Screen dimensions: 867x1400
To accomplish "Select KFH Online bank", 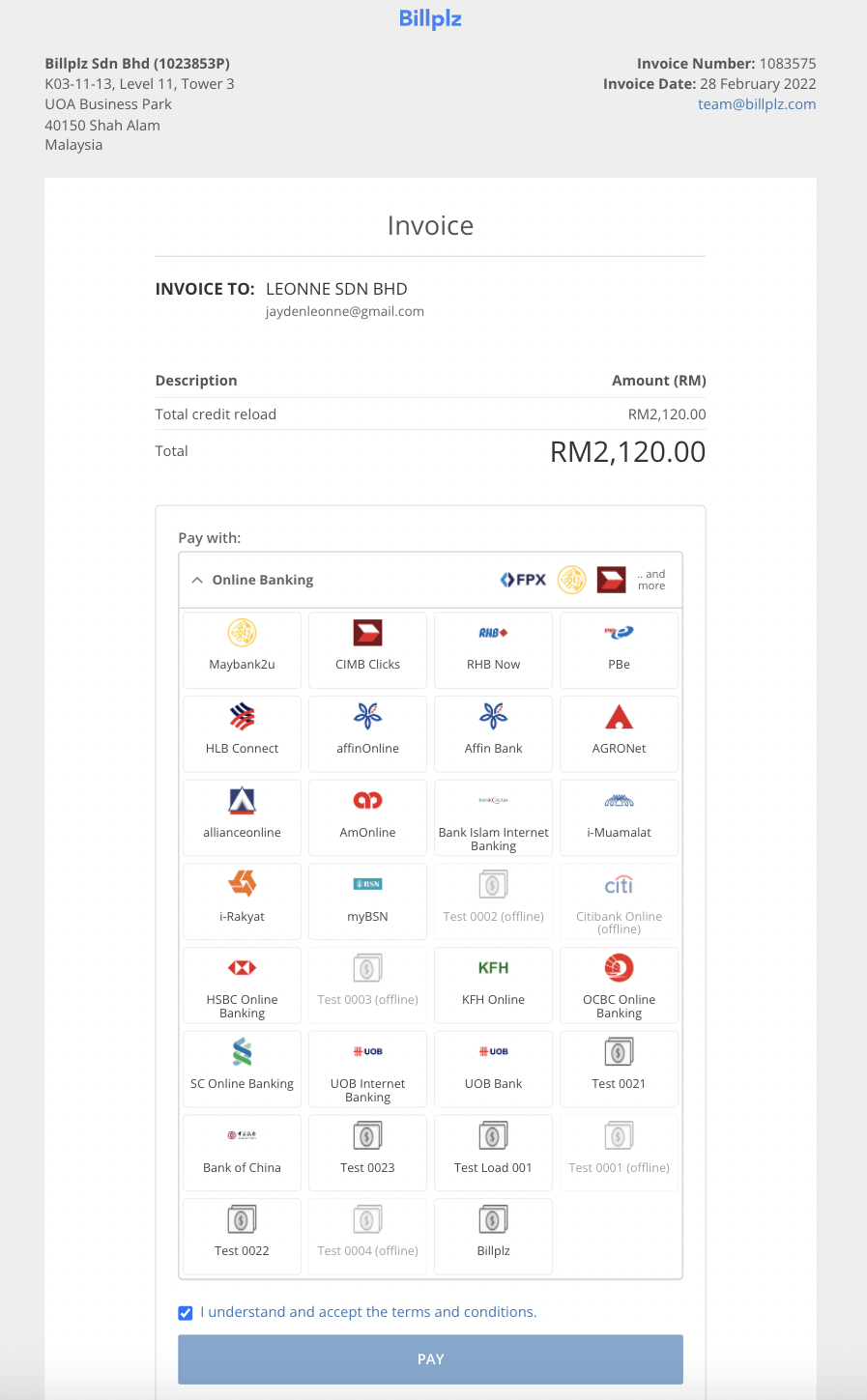I will pyautogui.click(x=493, y=984).
